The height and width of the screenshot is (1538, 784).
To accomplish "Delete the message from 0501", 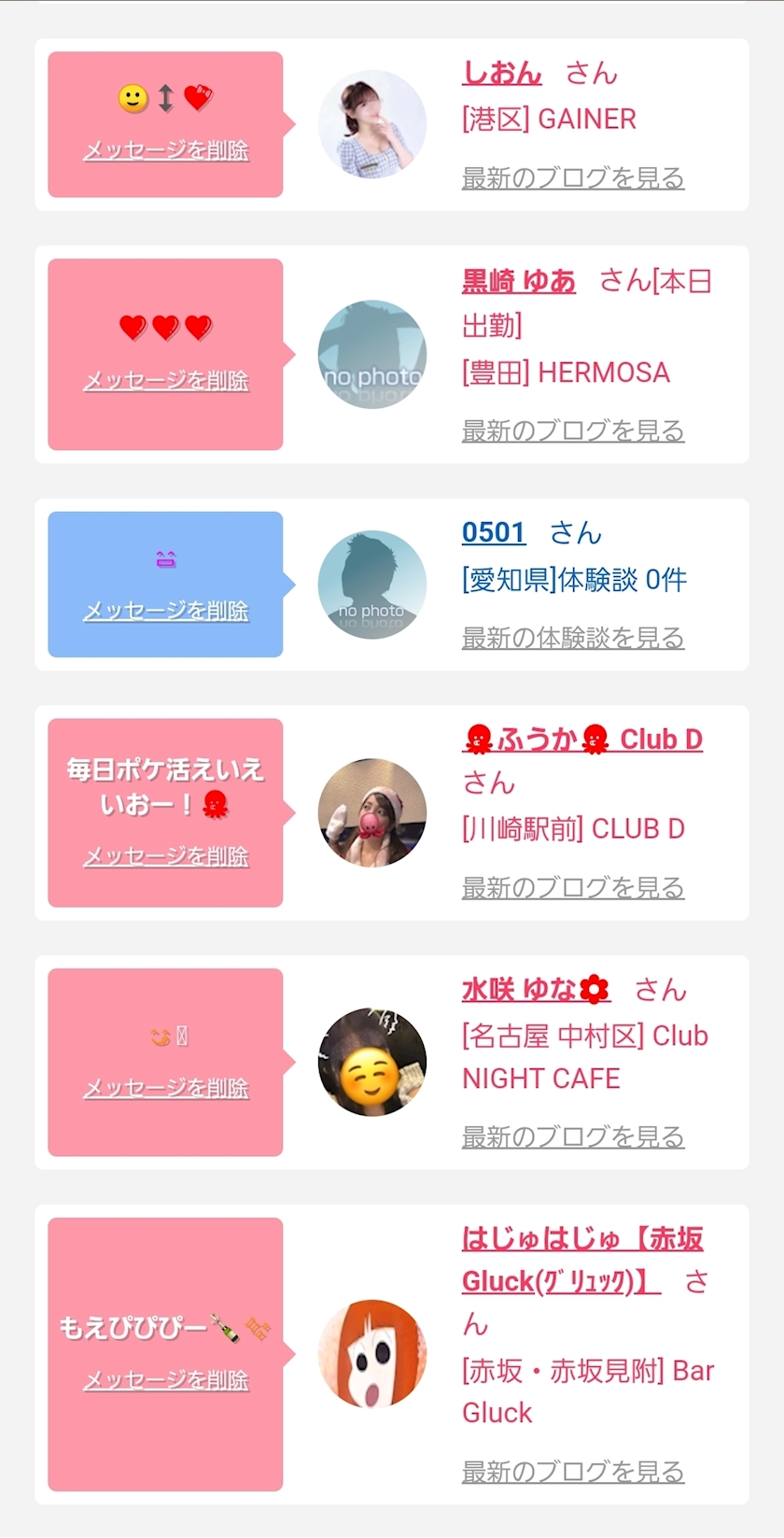I will (x=166, y=611).
